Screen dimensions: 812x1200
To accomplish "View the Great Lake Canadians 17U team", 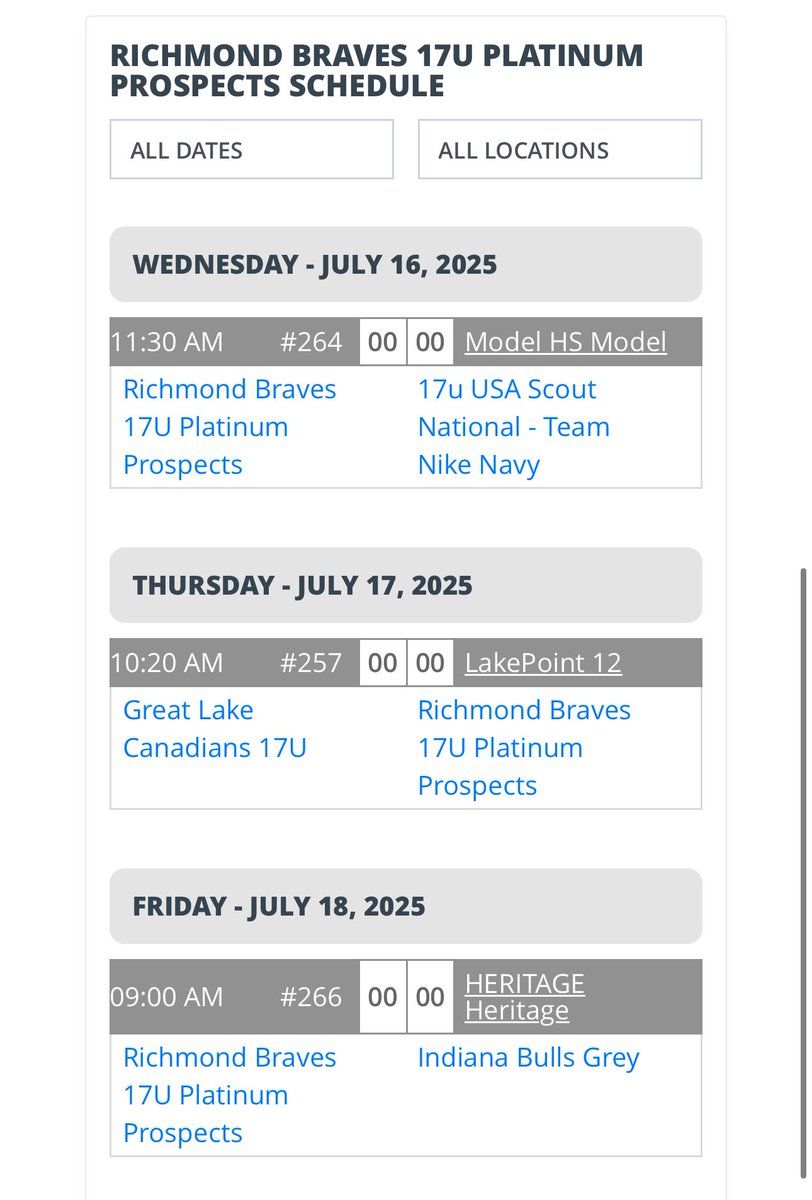I will [x=214, y=729].
